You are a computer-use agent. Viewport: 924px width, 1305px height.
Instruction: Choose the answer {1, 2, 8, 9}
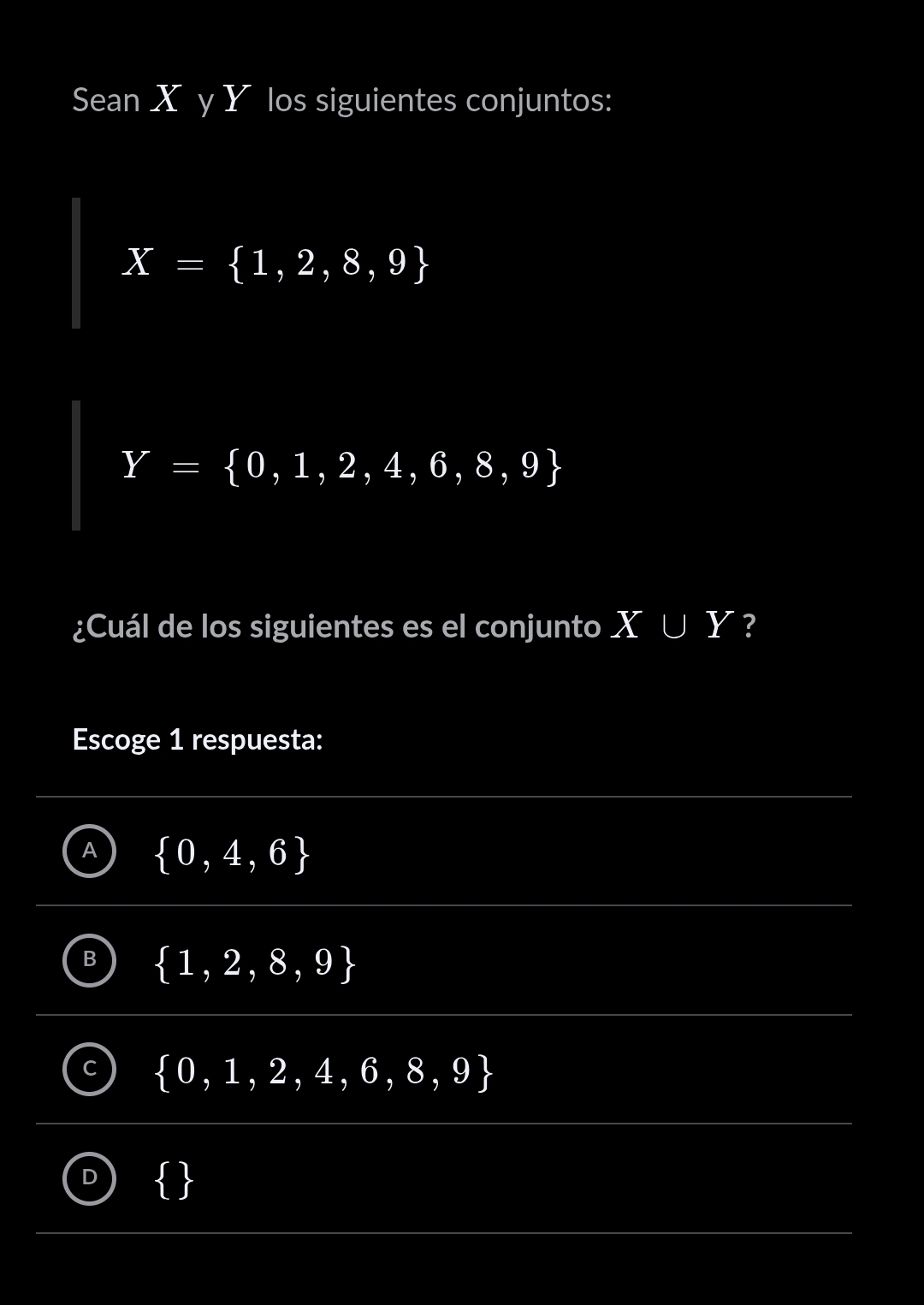tap(252, 963)
